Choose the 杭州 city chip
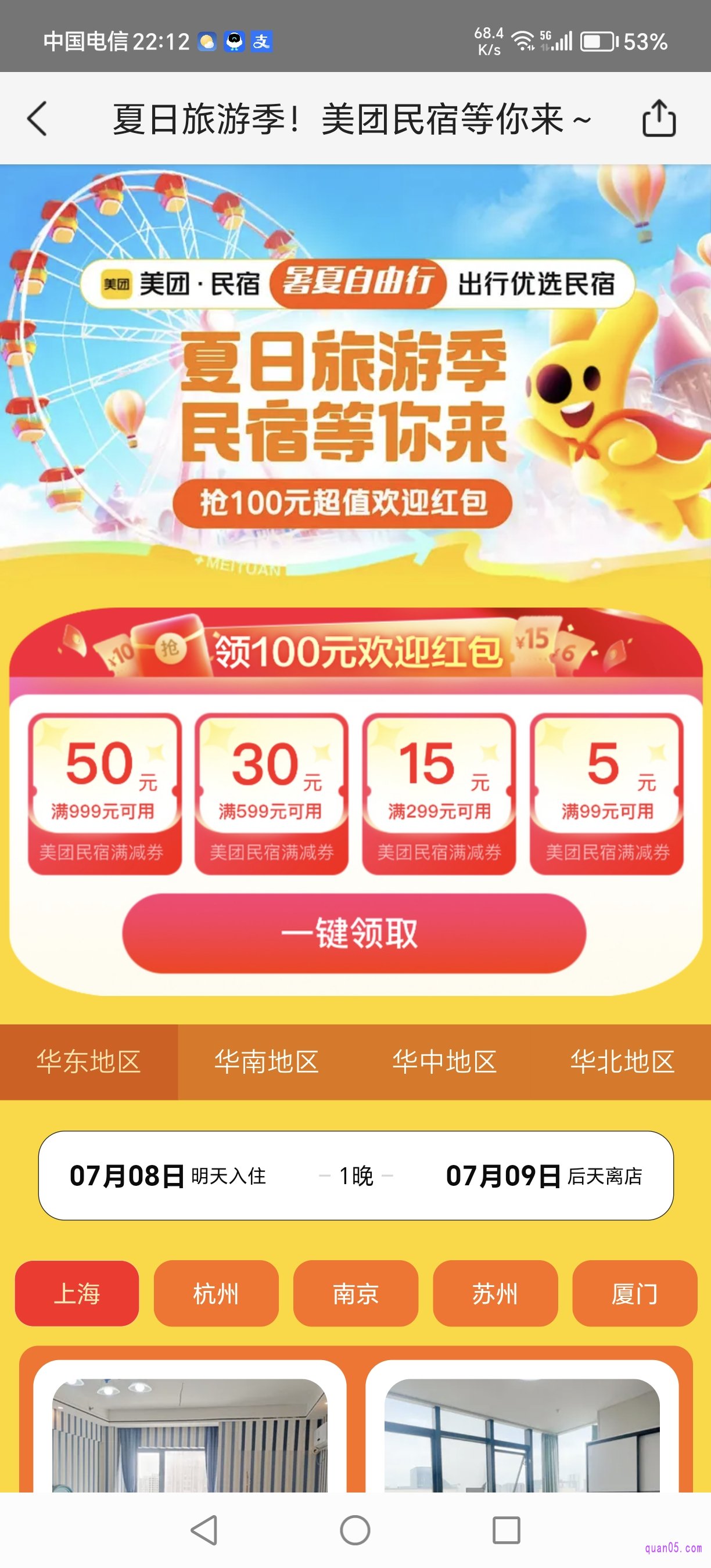Viewport: 711px width, 1568px height. tap(216, 1293)
